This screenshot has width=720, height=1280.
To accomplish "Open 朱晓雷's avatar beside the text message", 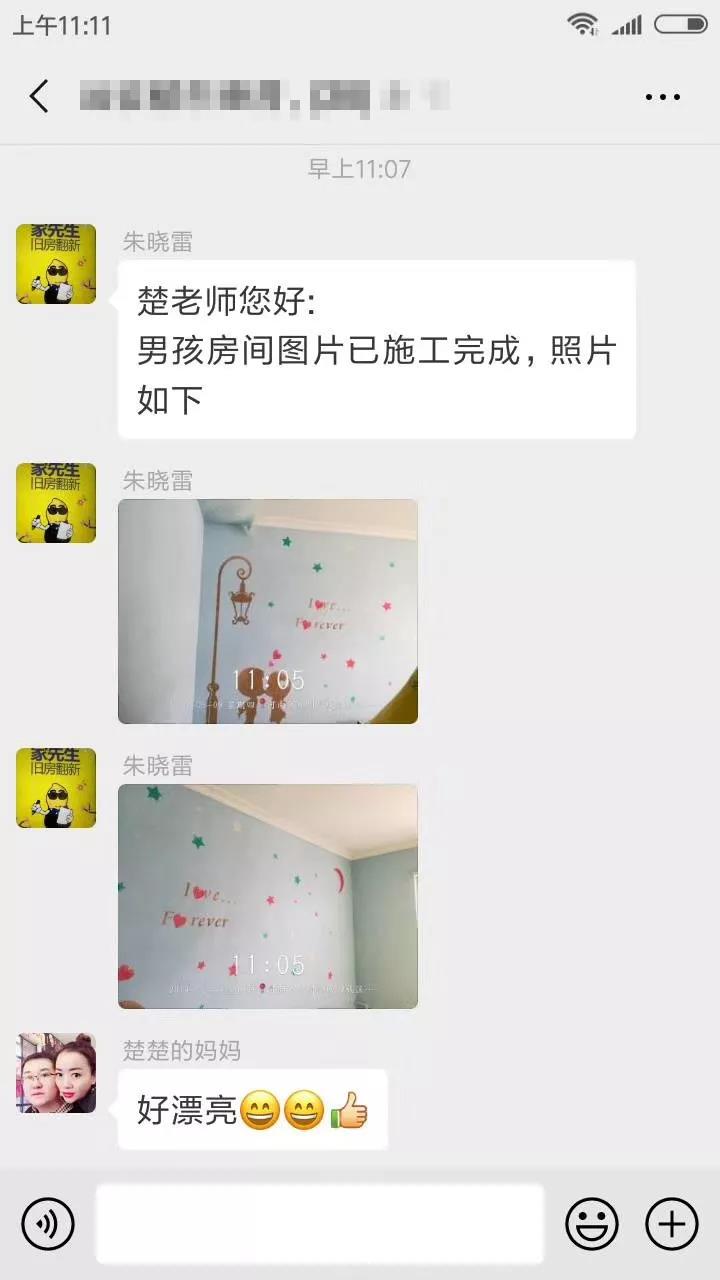I will point(56,264).
